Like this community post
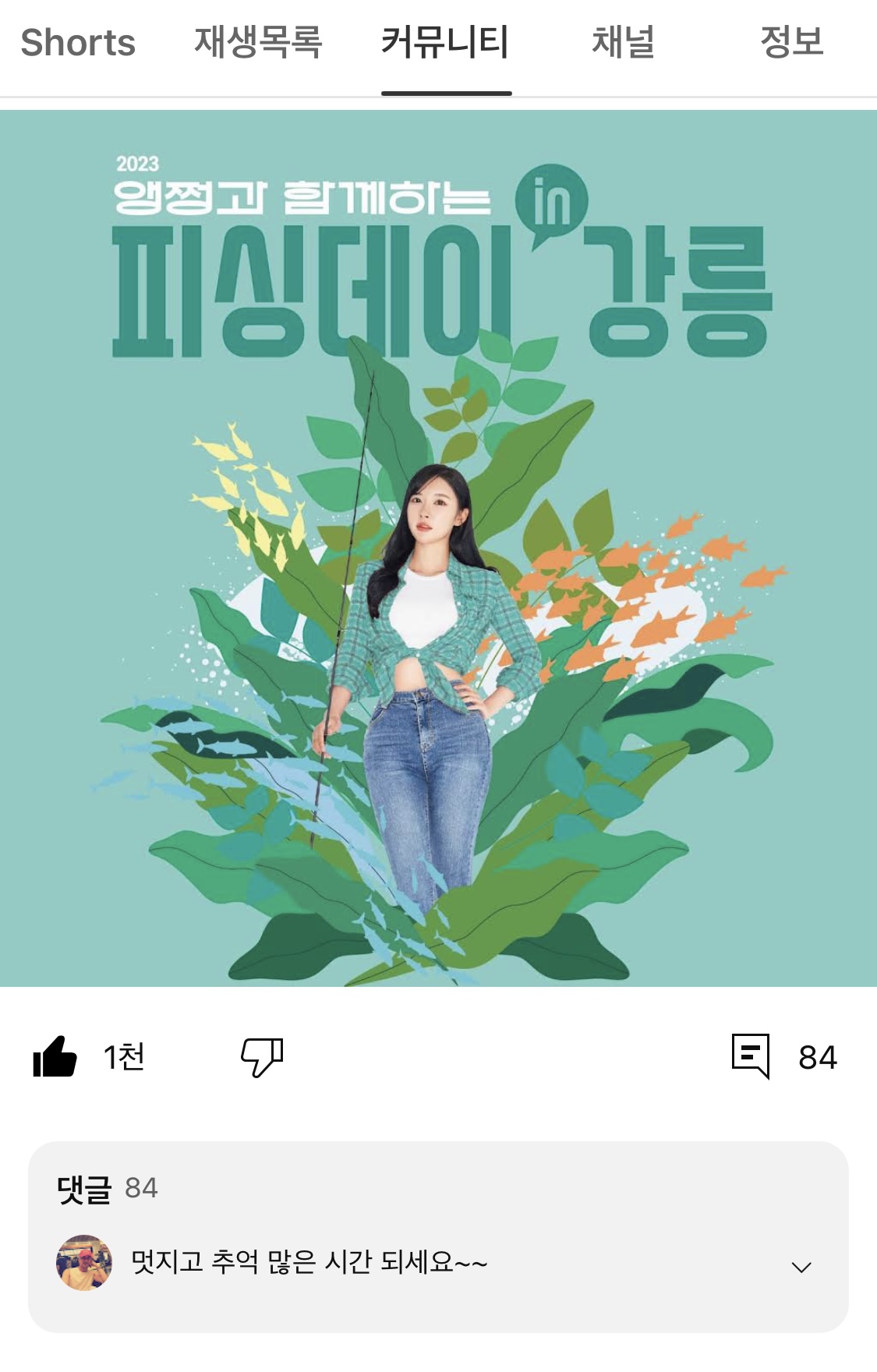The width and height of the screenshot is (877, 1372). (x=55, y=1057)
